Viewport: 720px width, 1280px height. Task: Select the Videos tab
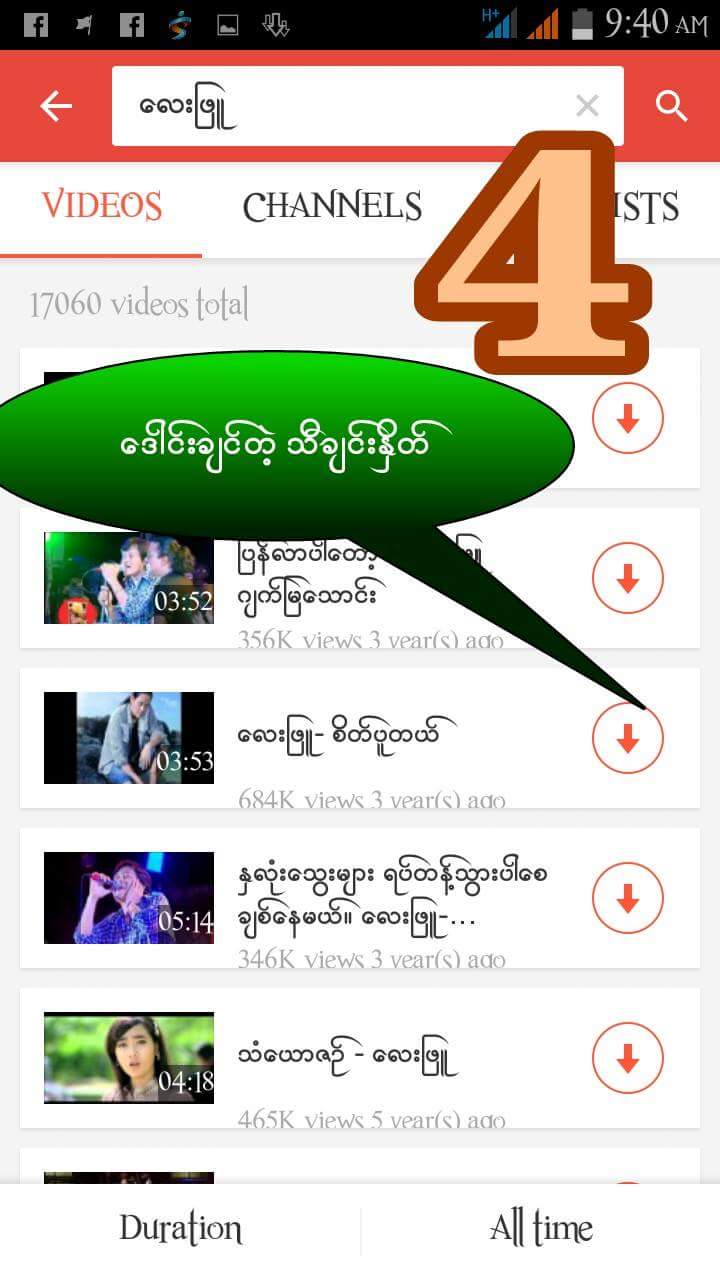click(101, 207)
